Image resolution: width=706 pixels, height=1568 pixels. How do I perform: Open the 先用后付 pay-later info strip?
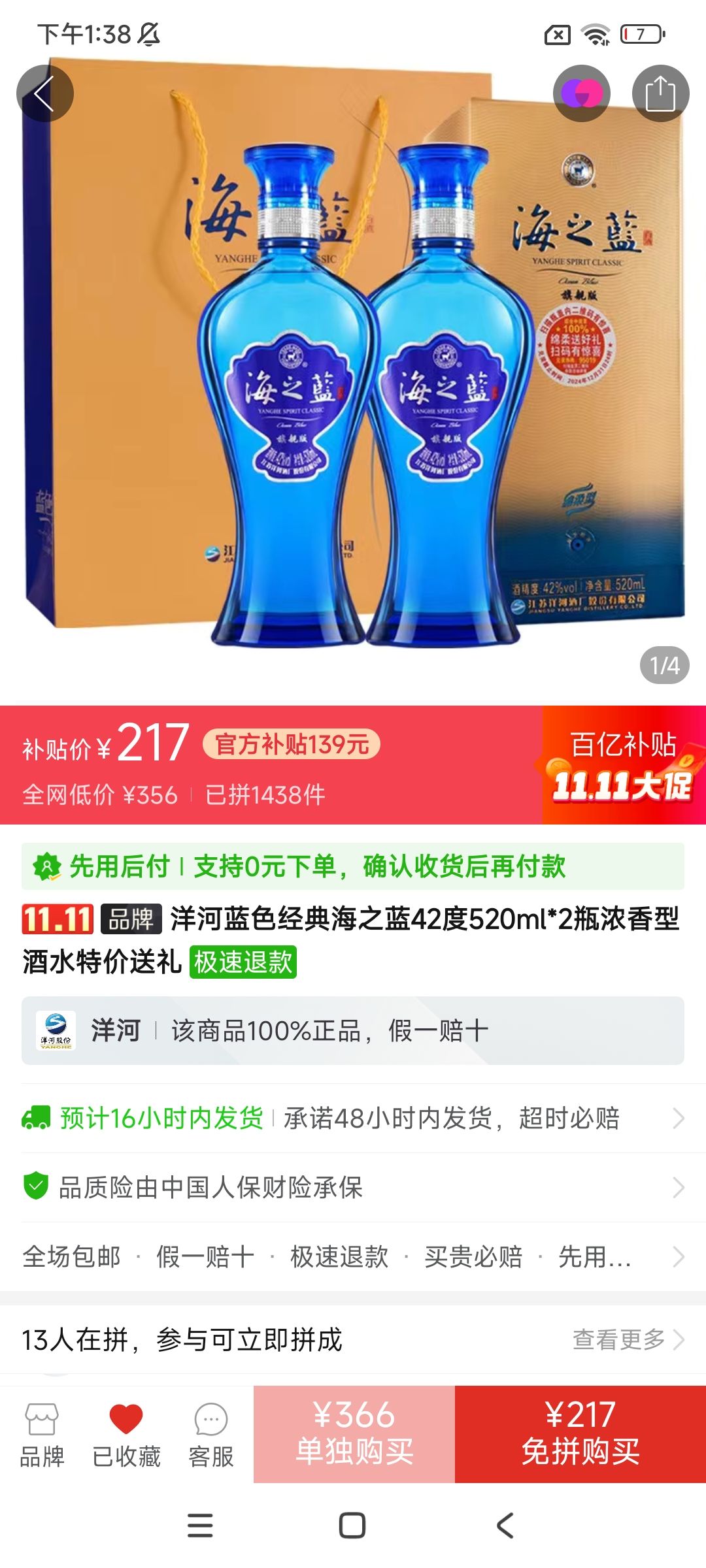tap(353, 866)
